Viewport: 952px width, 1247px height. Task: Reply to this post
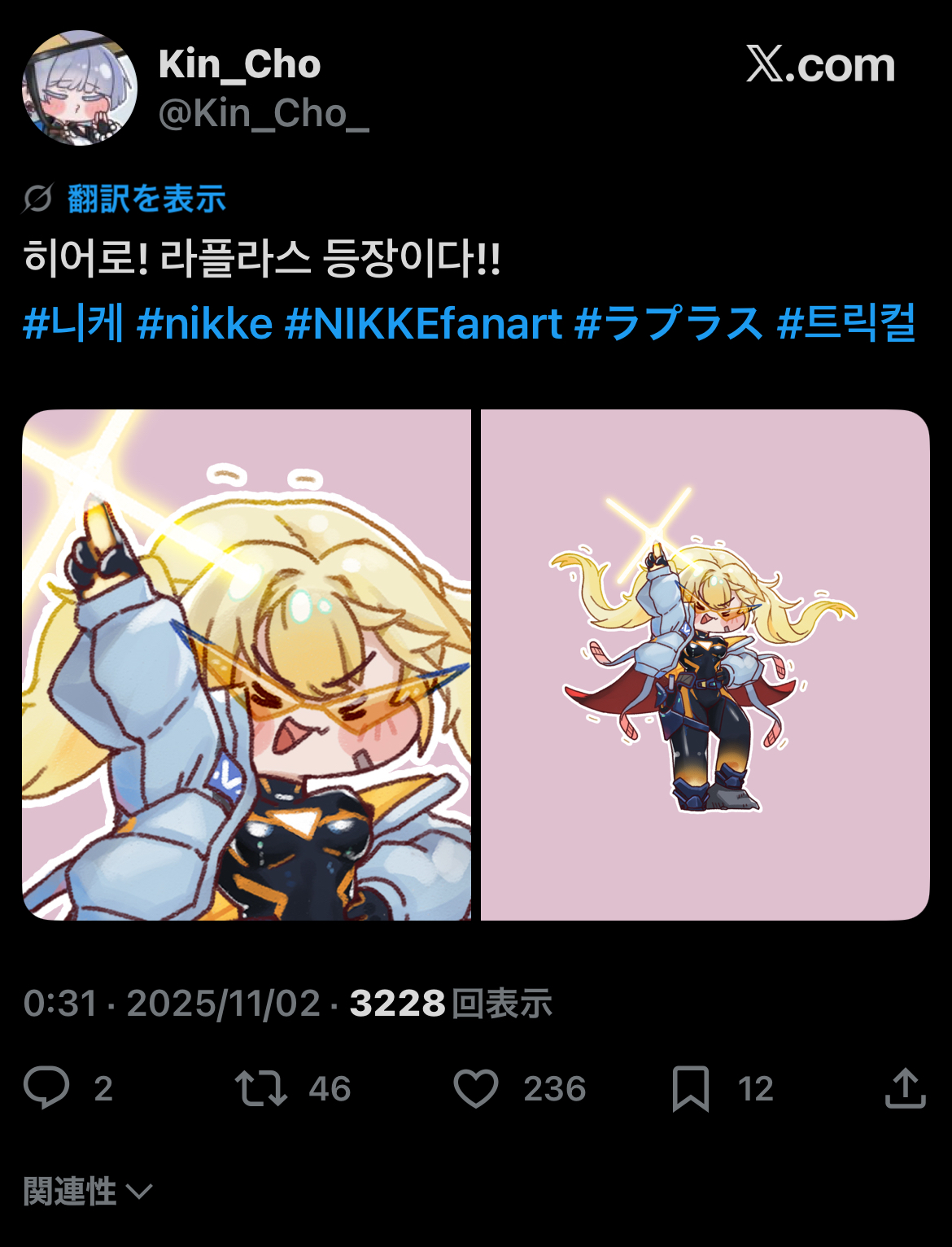[47, 1088]
